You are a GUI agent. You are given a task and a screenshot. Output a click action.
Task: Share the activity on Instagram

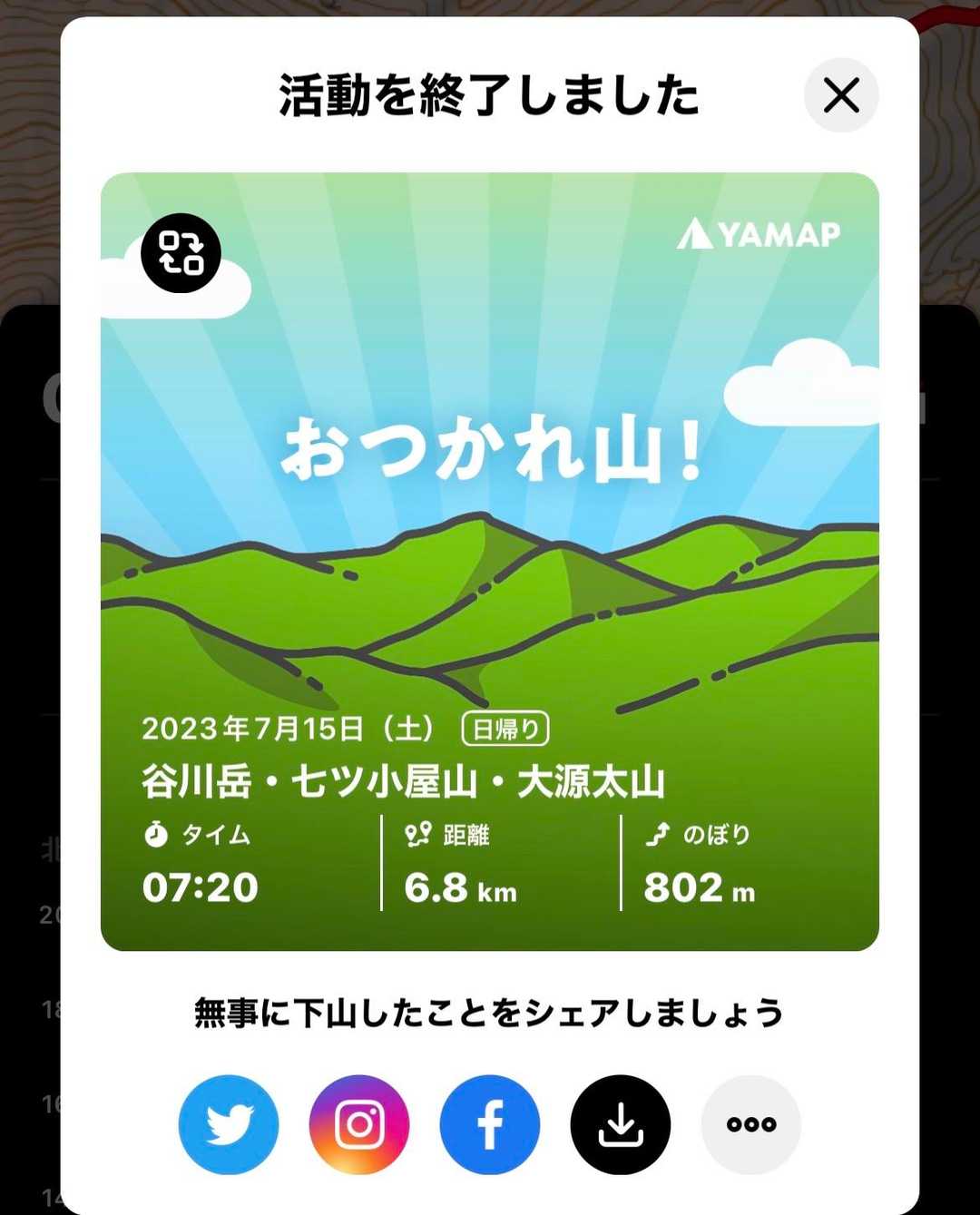coord(359,1124)
